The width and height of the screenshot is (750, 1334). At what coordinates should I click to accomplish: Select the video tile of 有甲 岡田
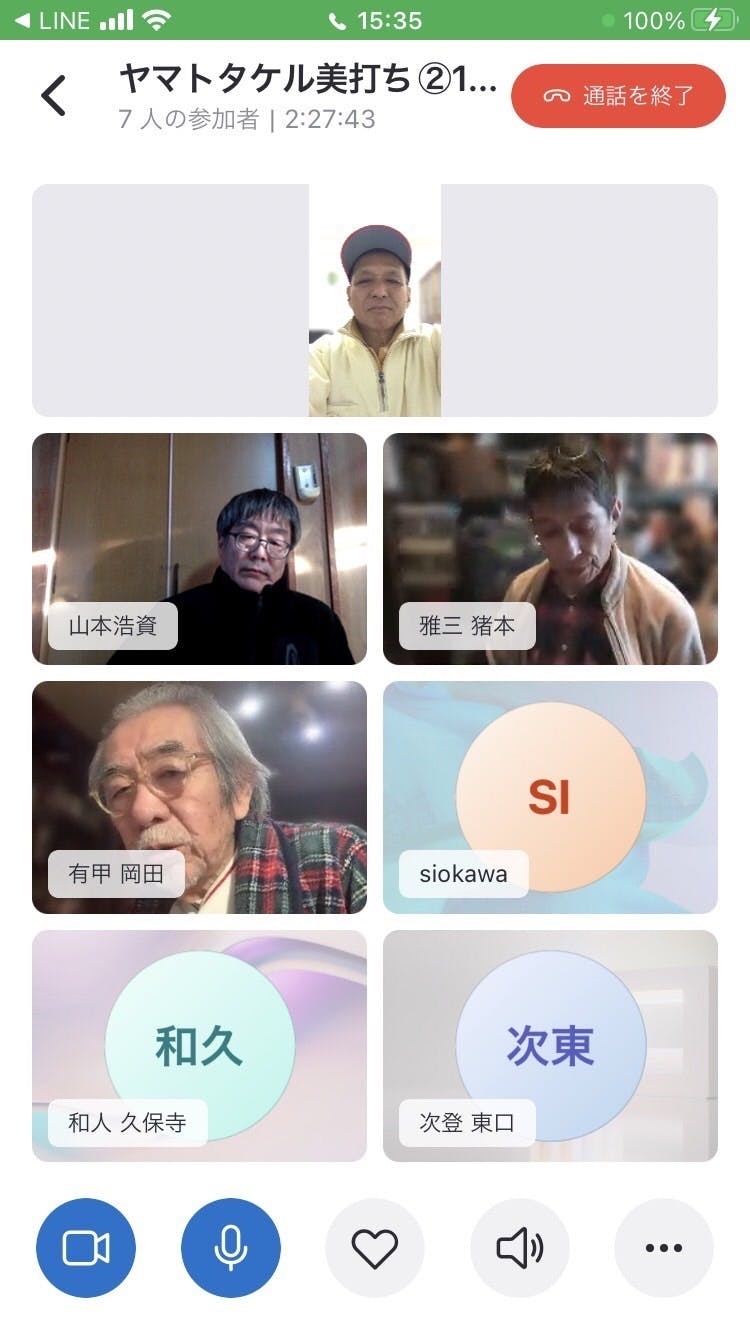click(x=199, y=797)
